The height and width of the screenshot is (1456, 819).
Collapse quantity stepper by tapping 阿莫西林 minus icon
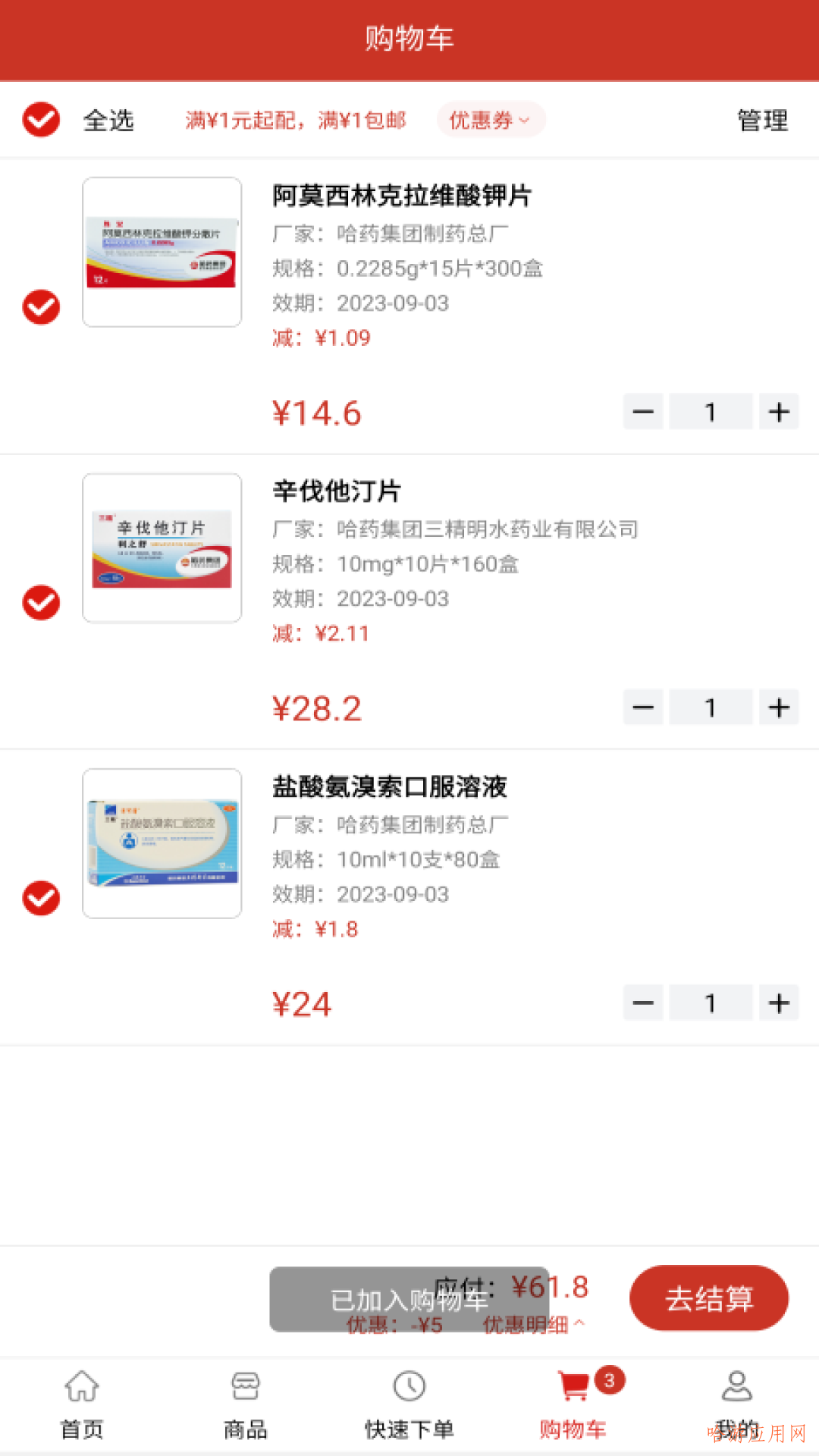(643, 412)
